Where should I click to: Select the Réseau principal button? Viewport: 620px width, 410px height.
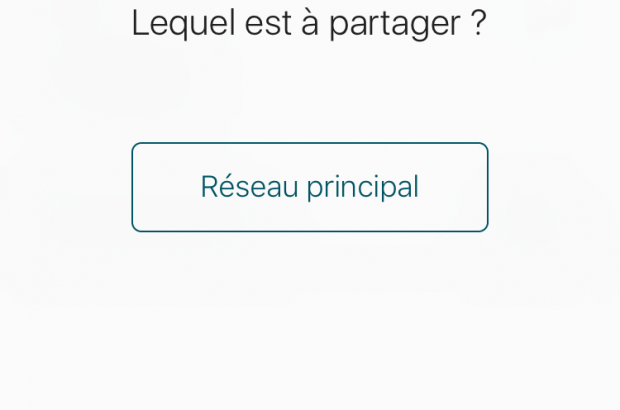click(310, 187)
